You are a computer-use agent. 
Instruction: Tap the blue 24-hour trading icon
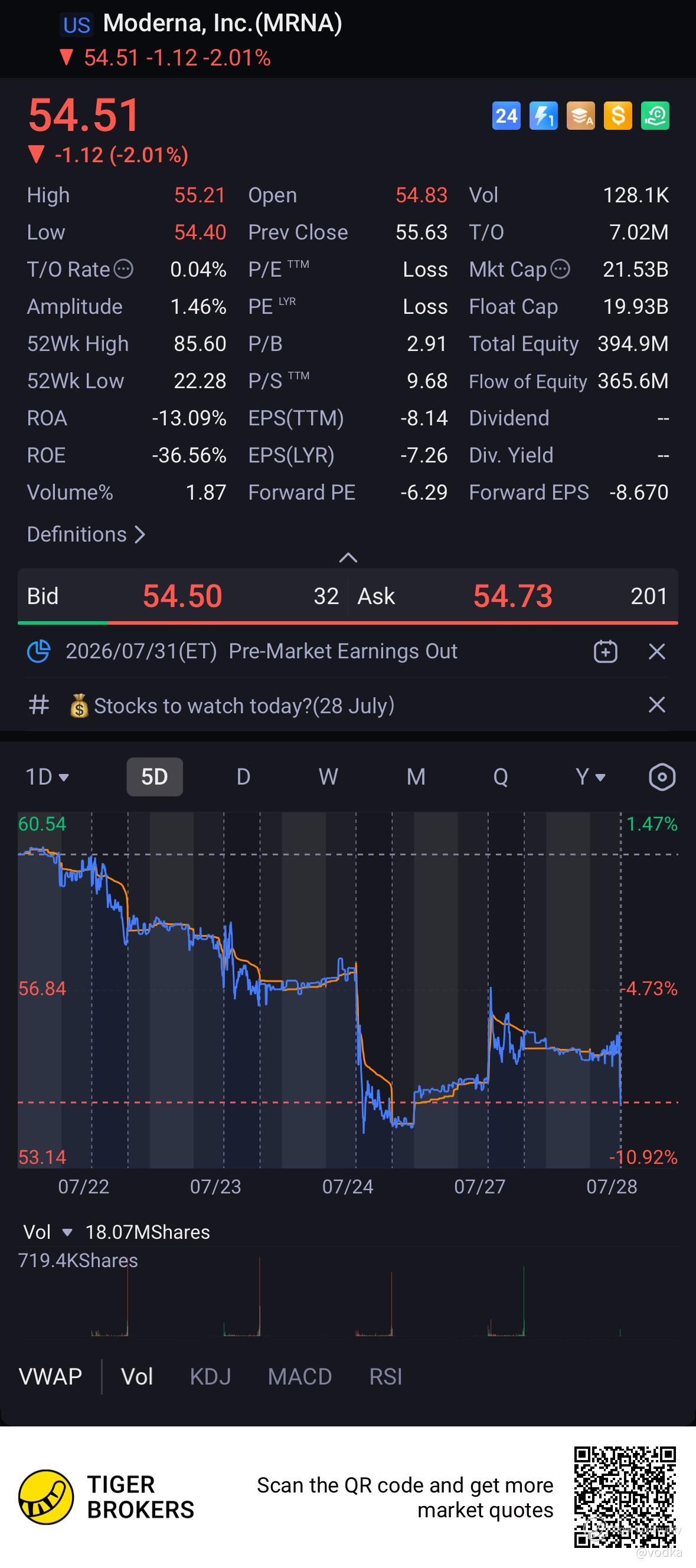click(506, 116)
